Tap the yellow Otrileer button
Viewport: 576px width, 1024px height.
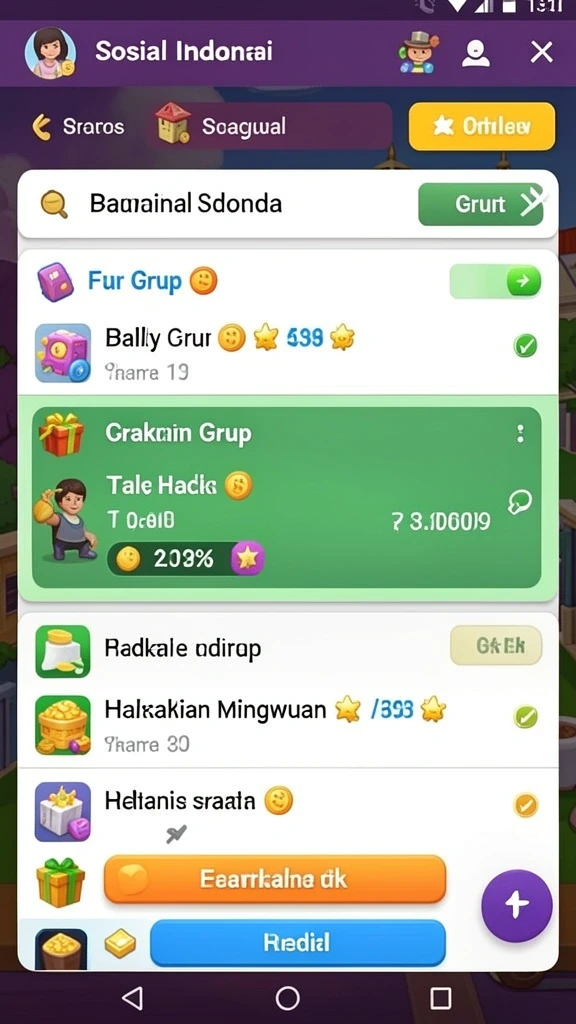click(x=482, y=126)
